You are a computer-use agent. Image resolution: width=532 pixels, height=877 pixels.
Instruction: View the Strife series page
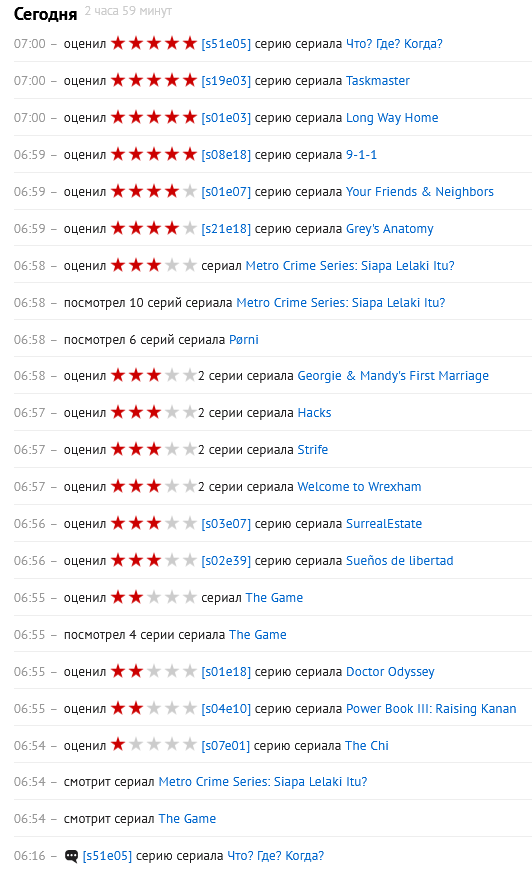pos(313,450)
